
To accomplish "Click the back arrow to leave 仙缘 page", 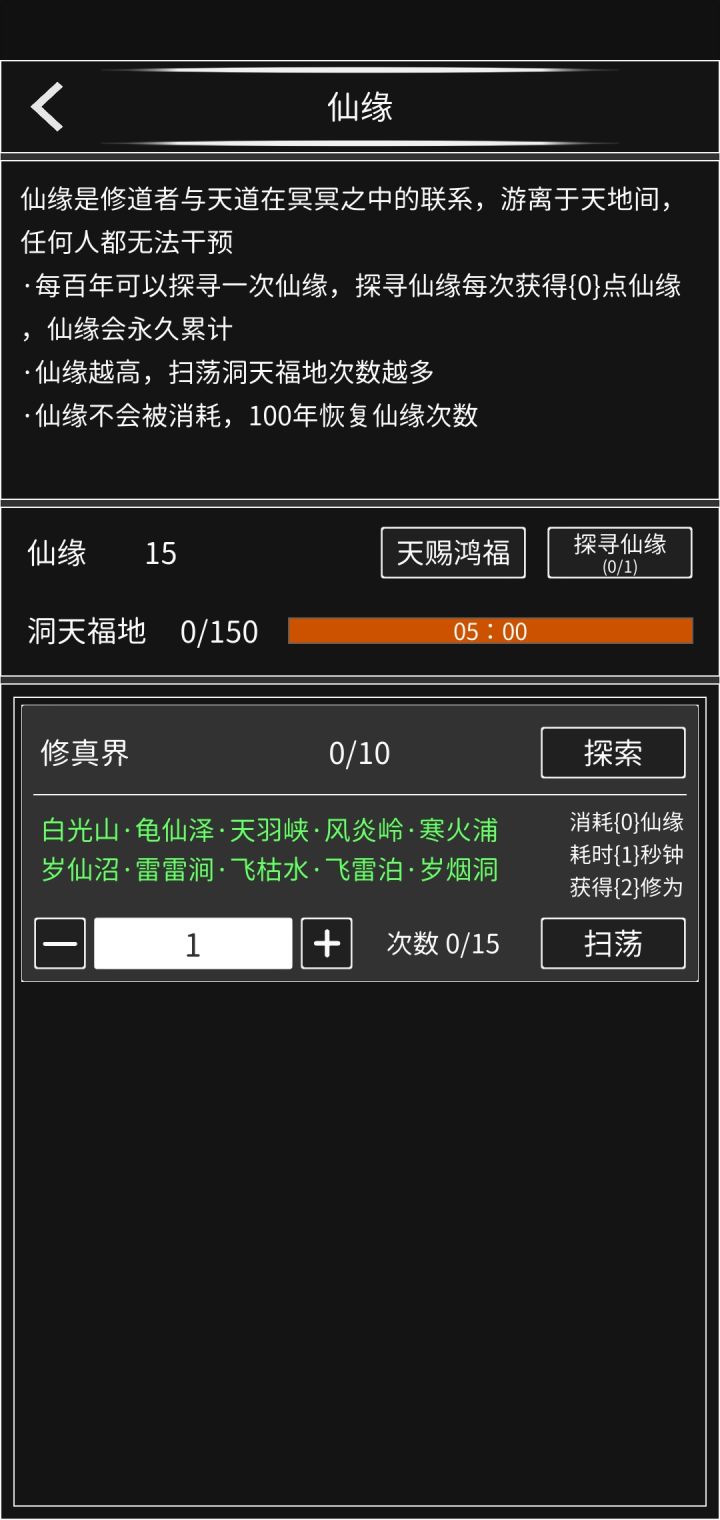I will (47, 105).
